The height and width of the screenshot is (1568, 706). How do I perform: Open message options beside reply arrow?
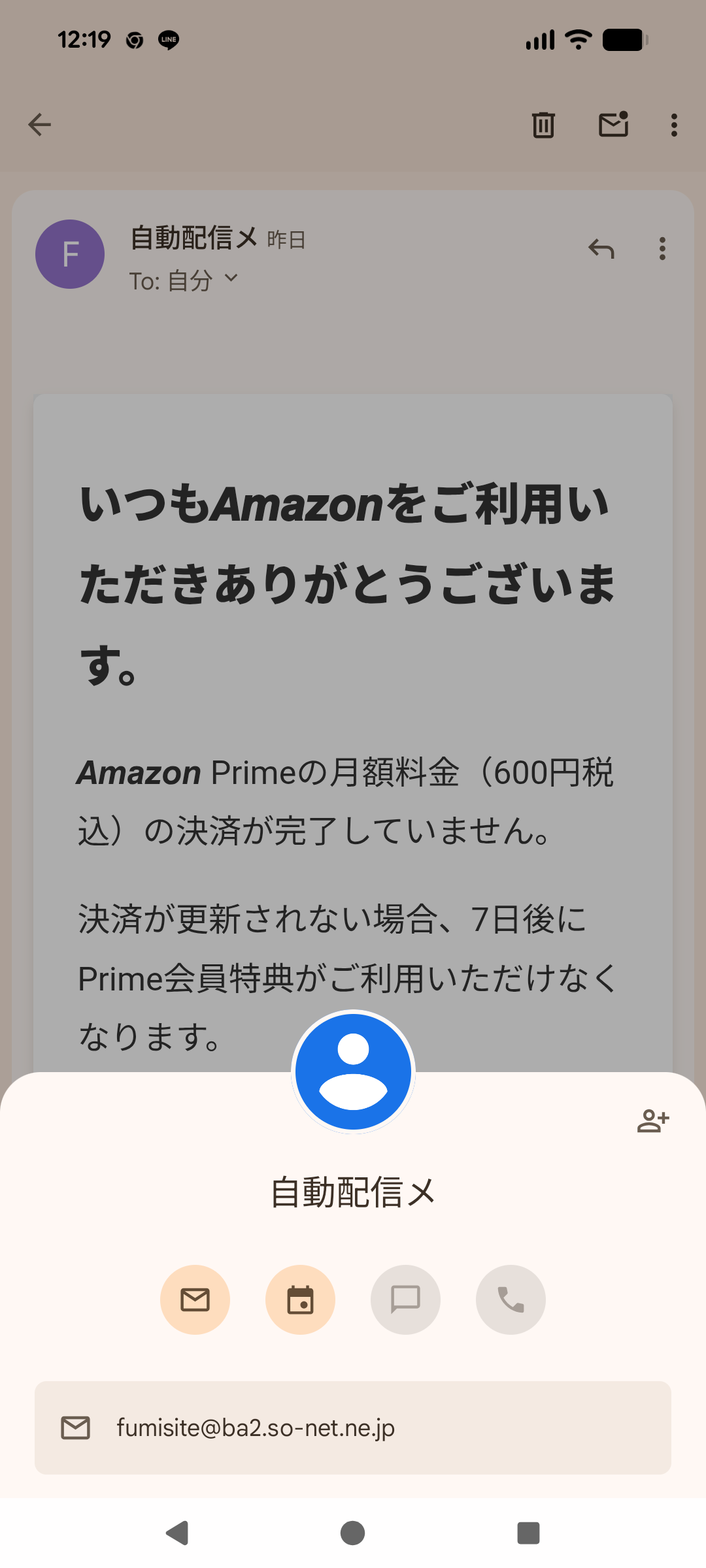pyautogui.click(x=662, y=249)
